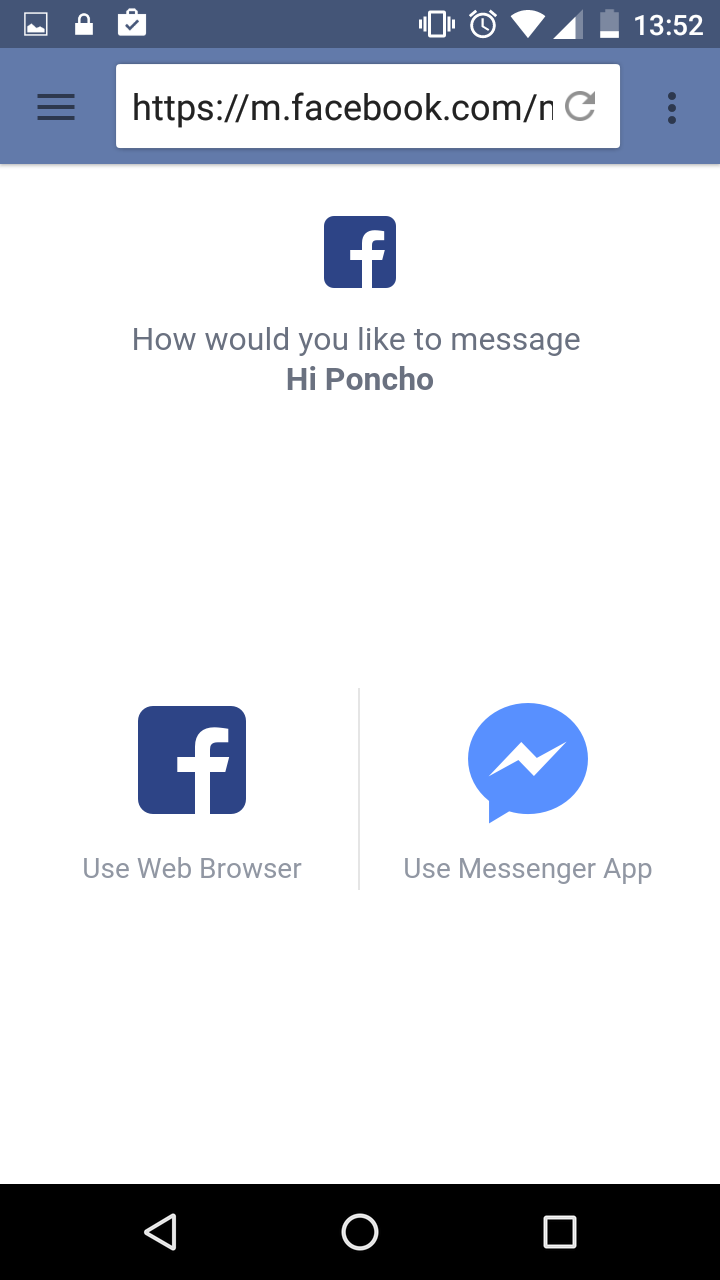This screenshot has width=720, height=1280.
Task: Open the browser overflow menu
Action: (x=671, y=107)
